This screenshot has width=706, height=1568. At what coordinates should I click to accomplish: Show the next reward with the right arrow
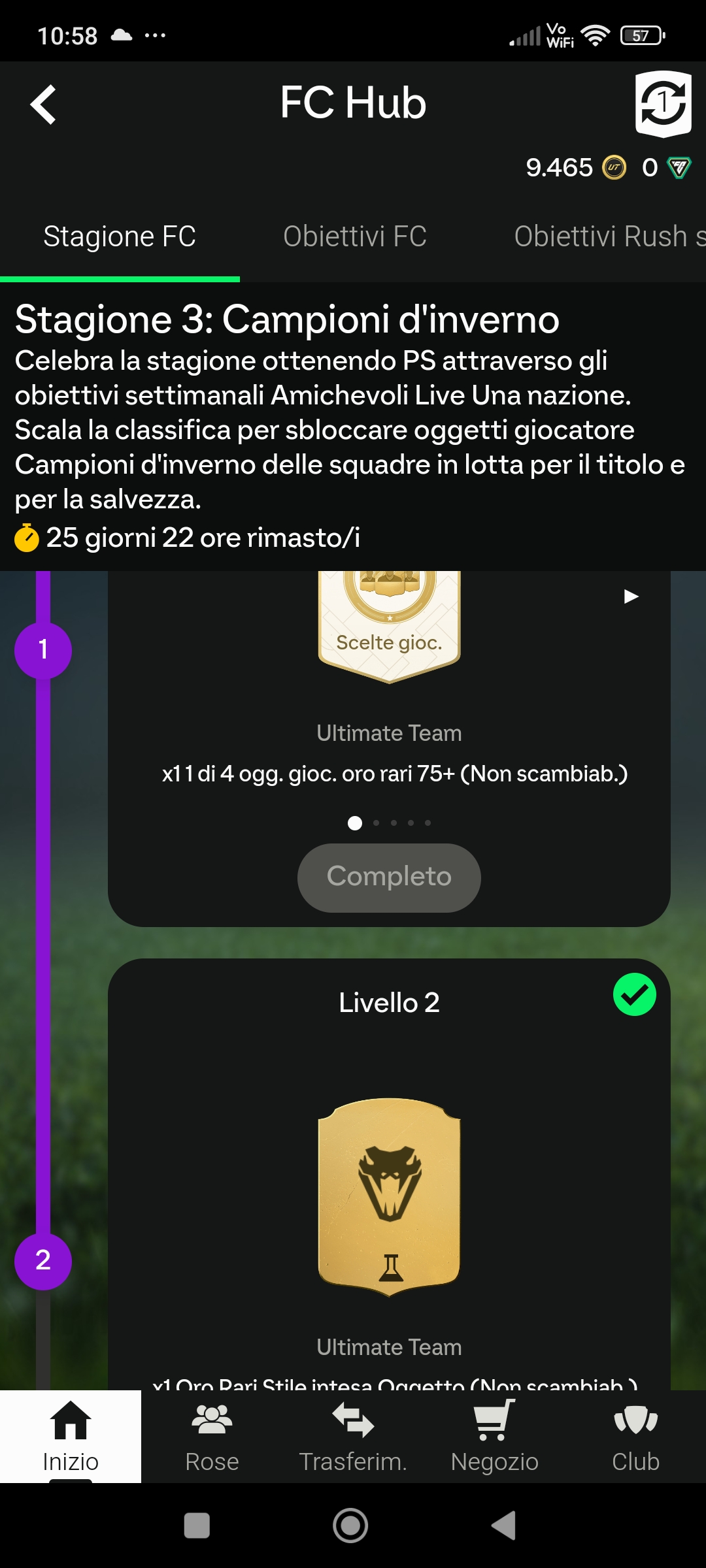point(631,596)
